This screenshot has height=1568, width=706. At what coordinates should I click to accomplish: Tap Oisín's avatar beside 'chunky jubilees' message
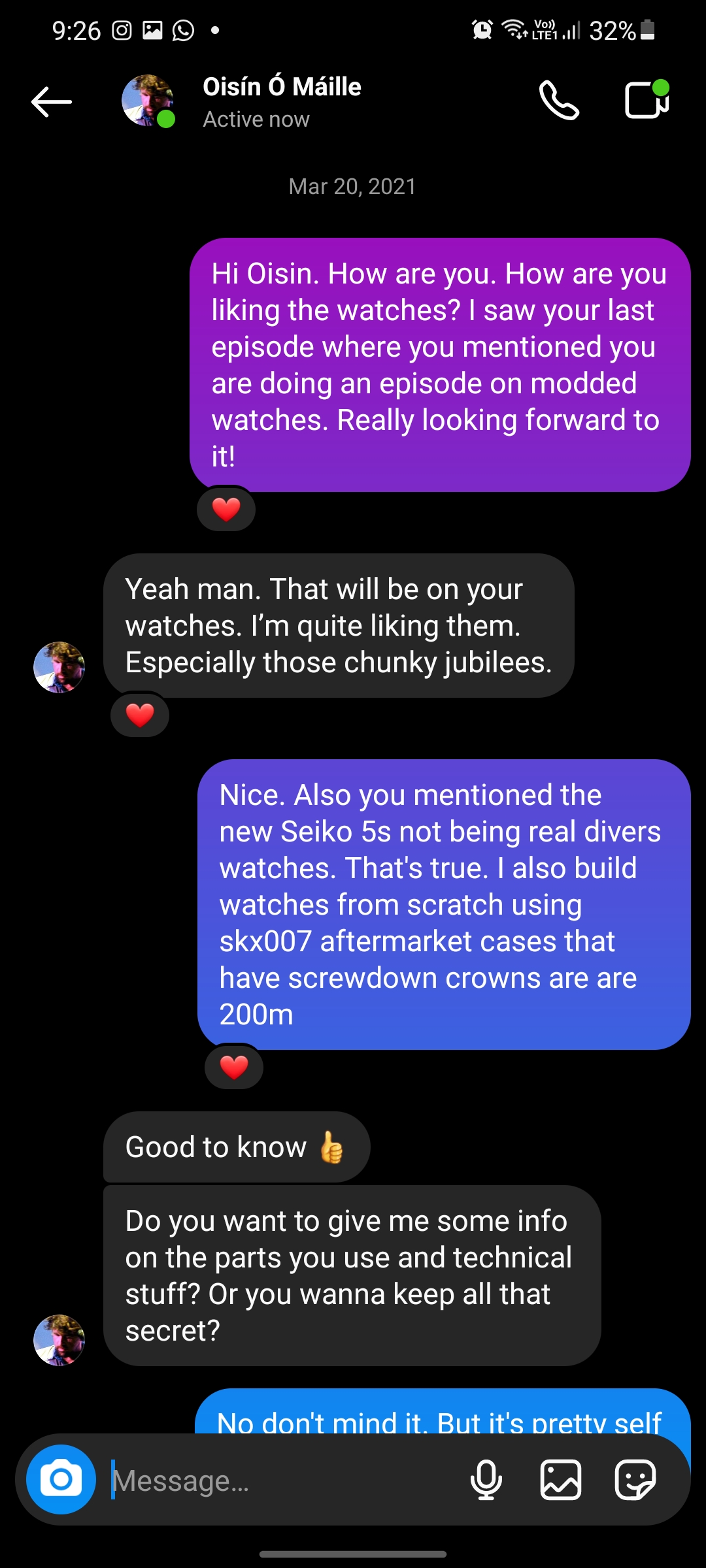(x=59, y=667)
